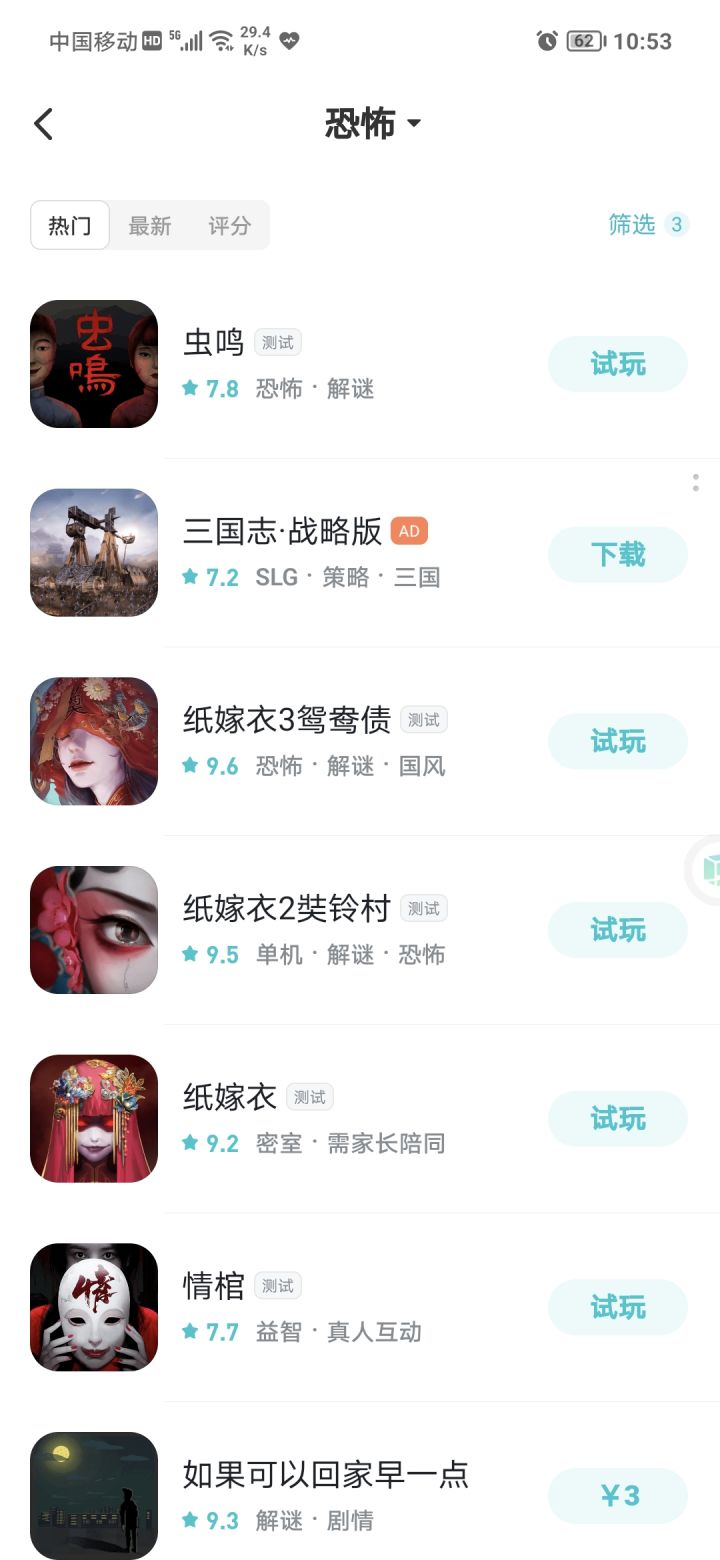Tap 试玩 for 虫鸣
This screenshot has width=720, height=1560.
(x=617, y=364)
